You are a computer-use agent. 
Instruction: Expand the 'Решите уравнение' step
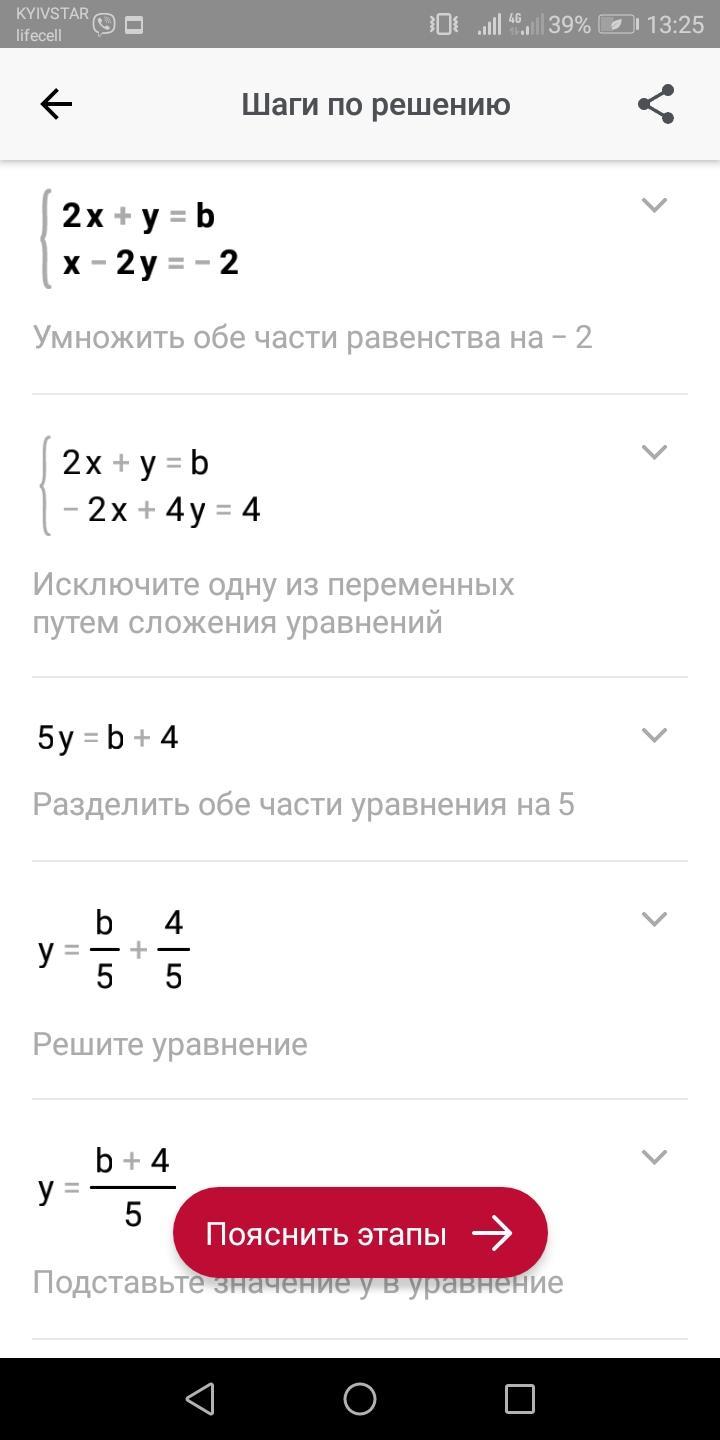654,919
